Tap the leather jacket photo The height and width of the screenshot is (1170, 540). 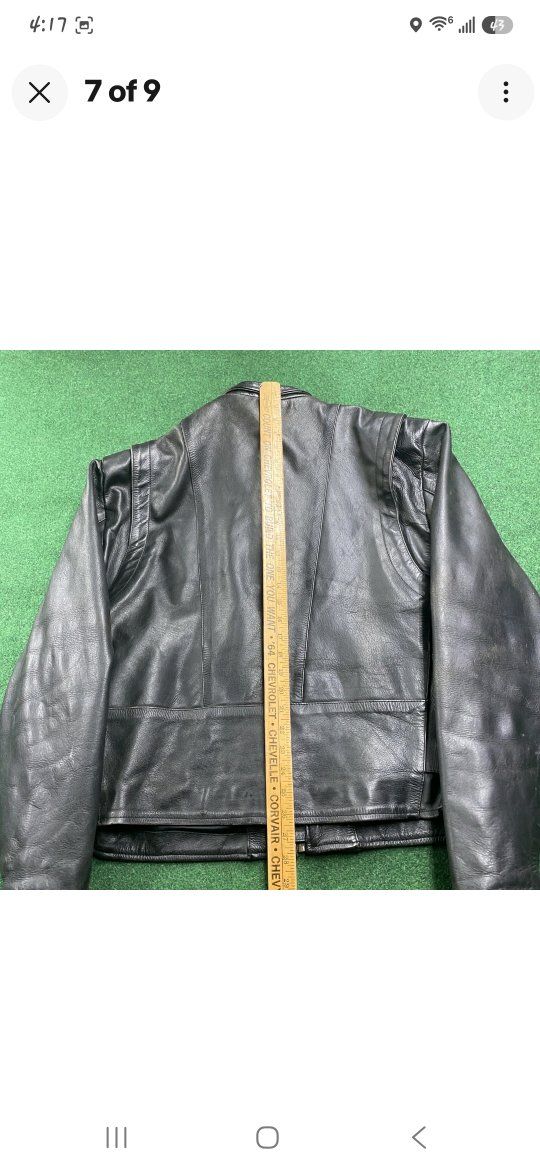[270, 620]
